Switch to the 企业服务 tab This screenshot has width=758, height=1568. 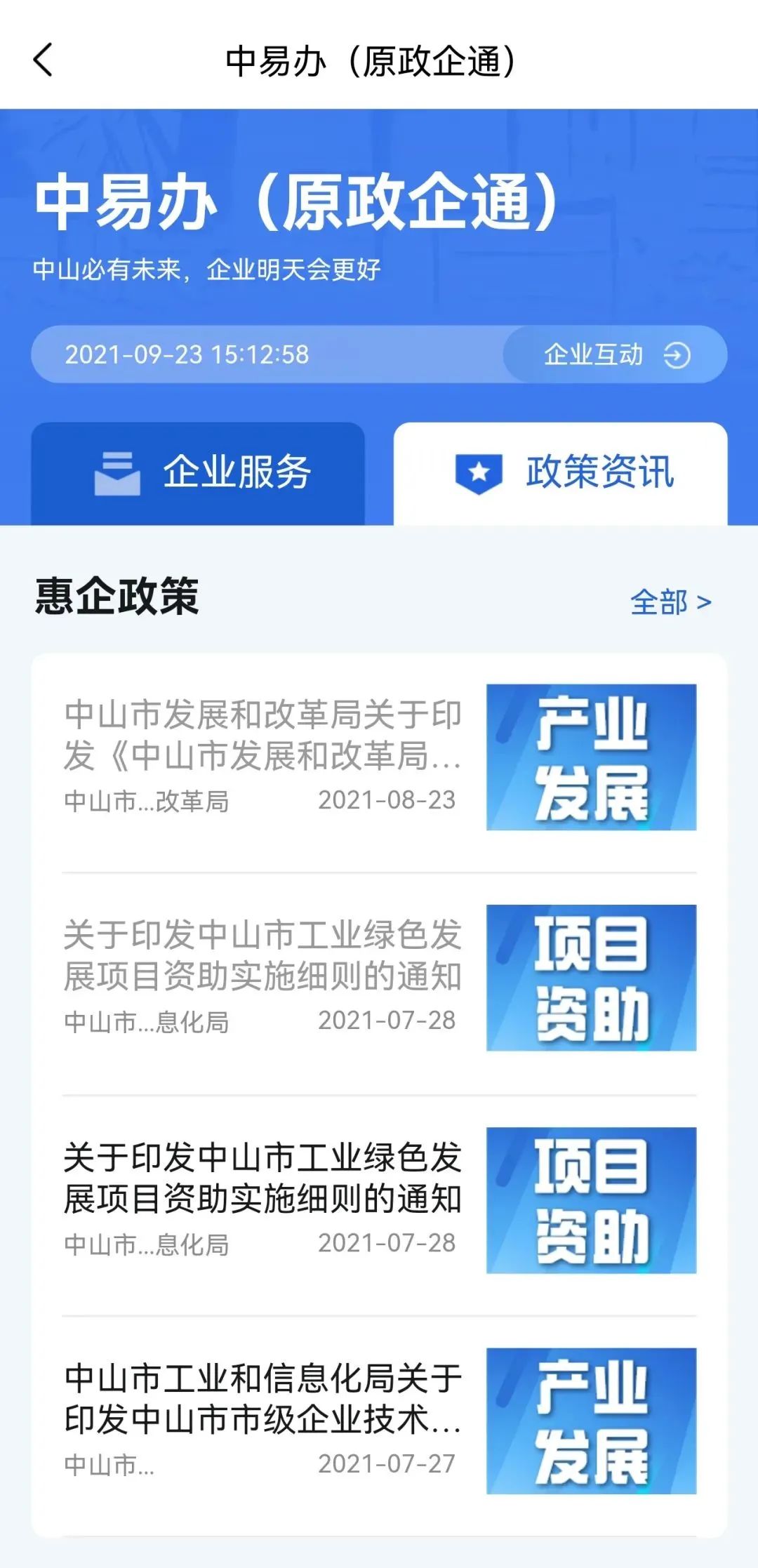(198, 472)
